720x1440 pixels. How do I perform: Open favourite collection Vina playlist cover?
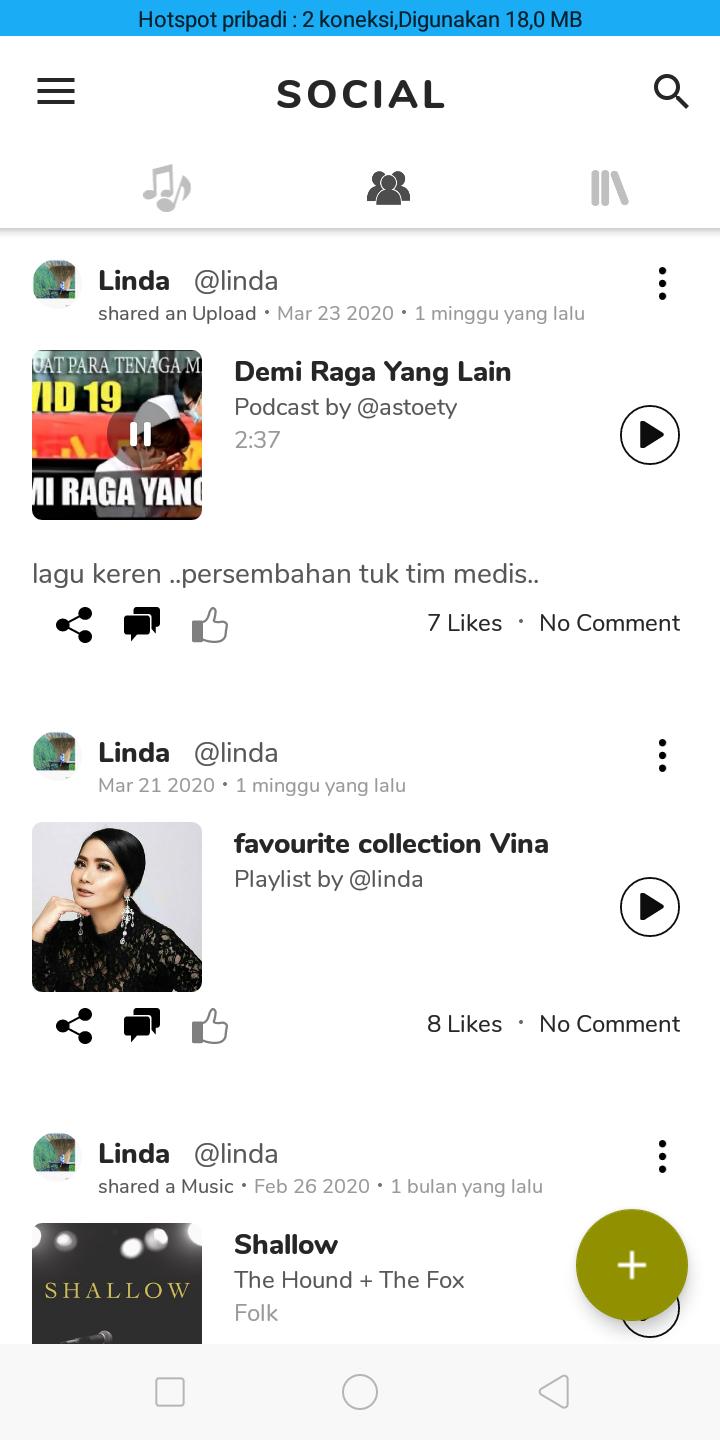(x=117, y=907)
